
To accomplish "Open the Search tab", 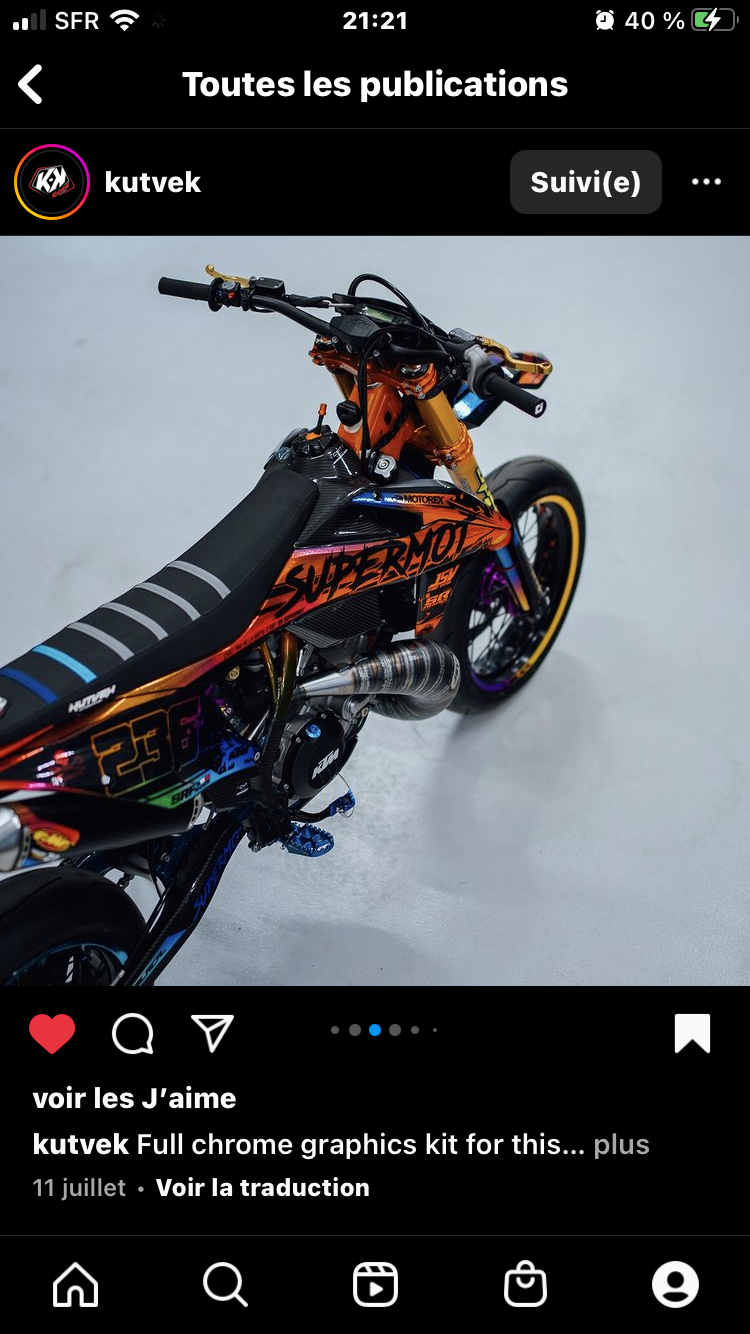I will (x=225, y=1284).
